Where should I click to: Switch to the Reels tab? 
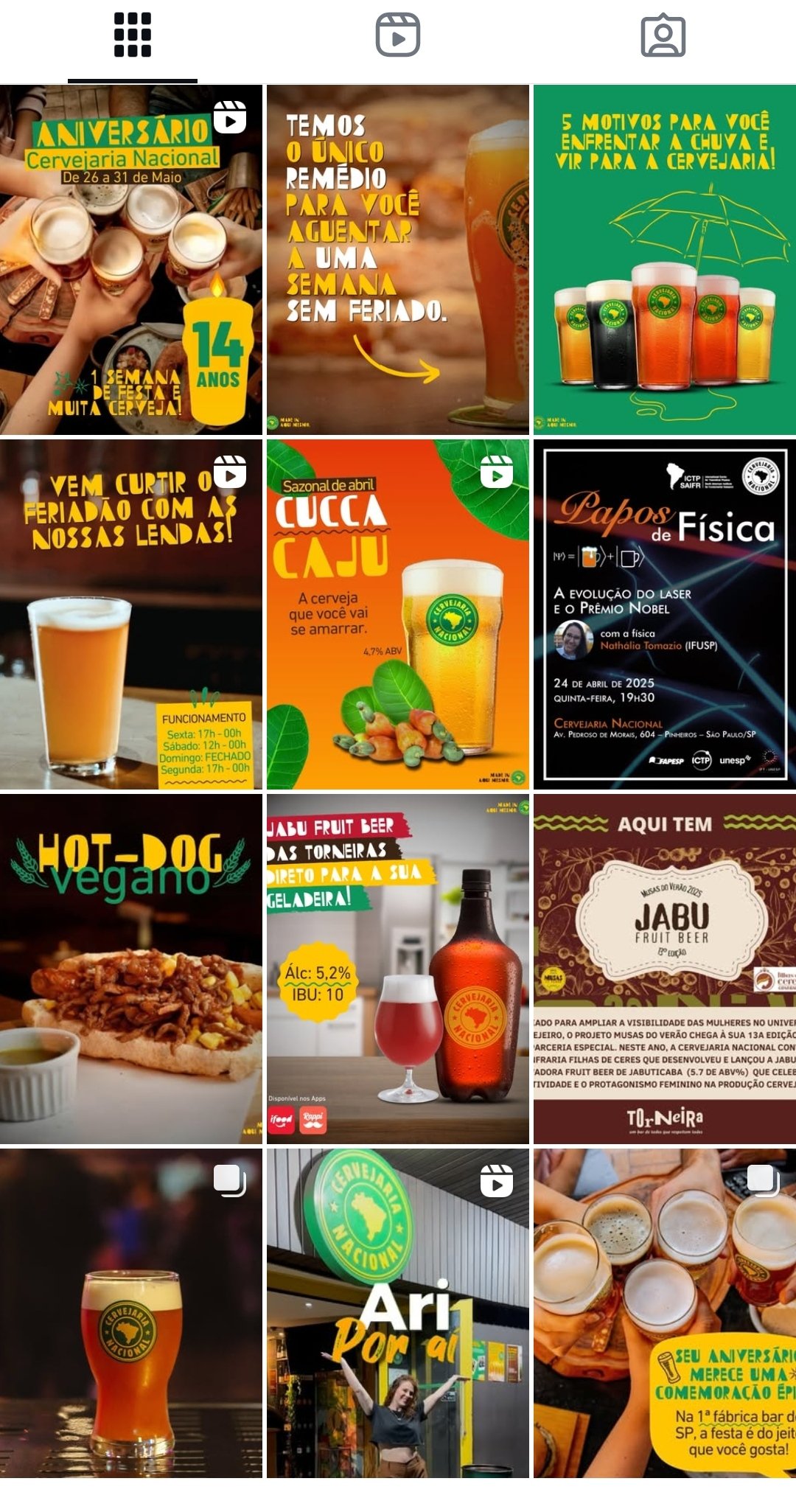tap(398, 35)
